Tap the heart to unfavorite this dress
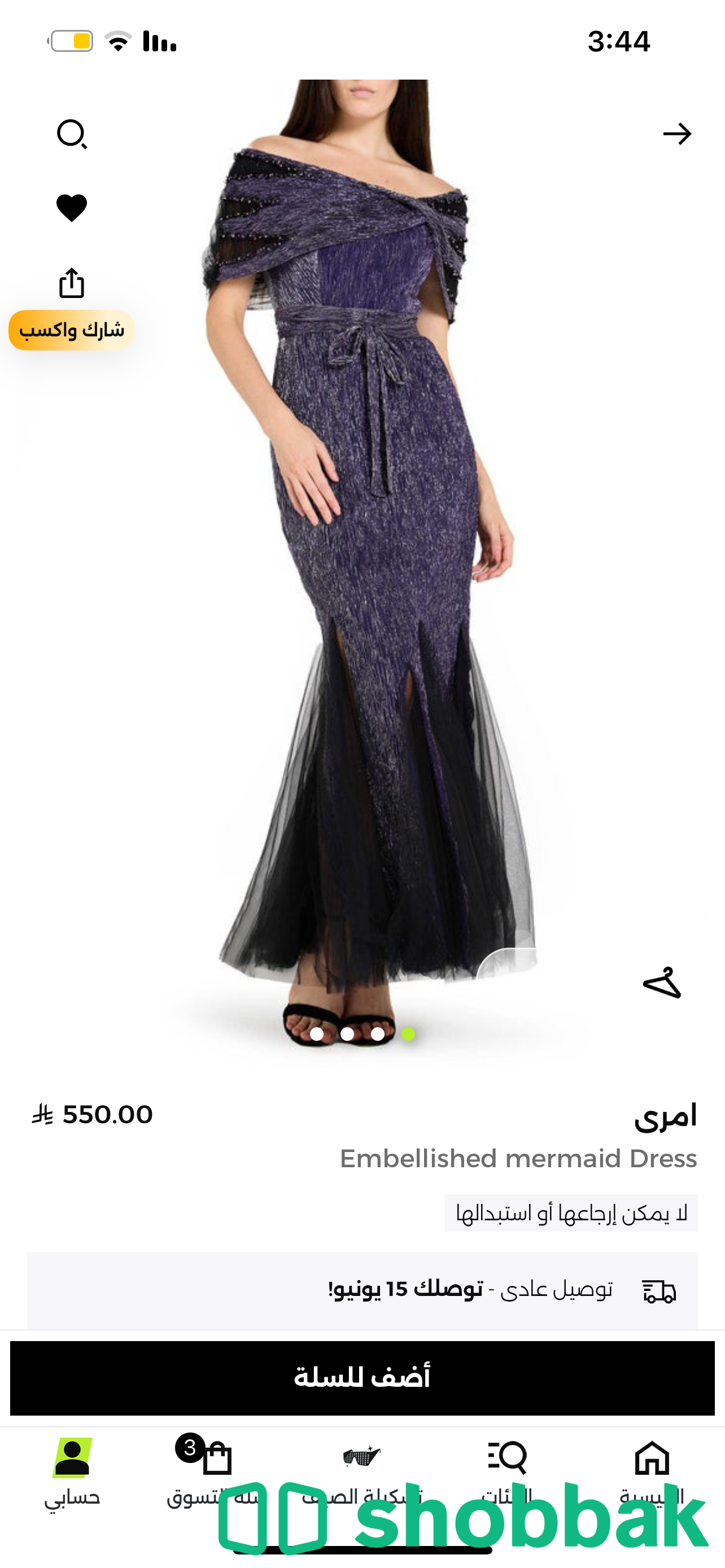725x1568 pixels. point(72,208)
